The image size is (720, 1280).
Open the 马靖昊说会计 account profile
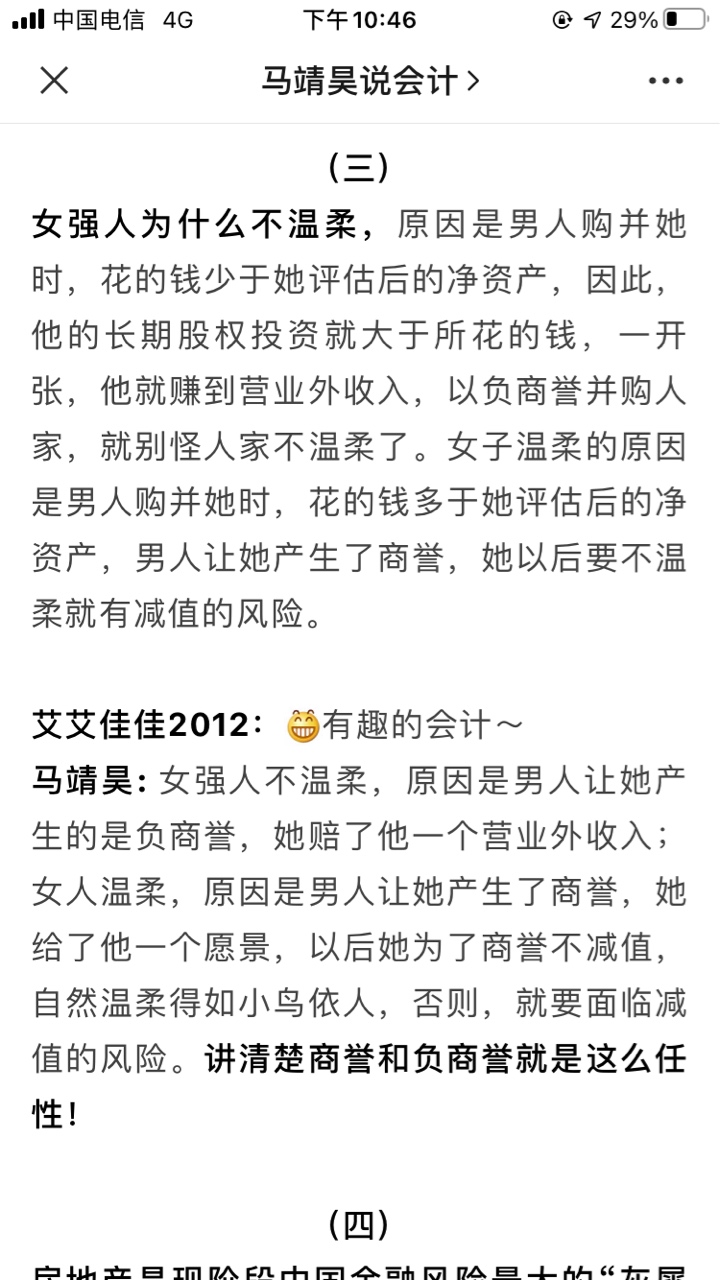click(x=370, y=81)
